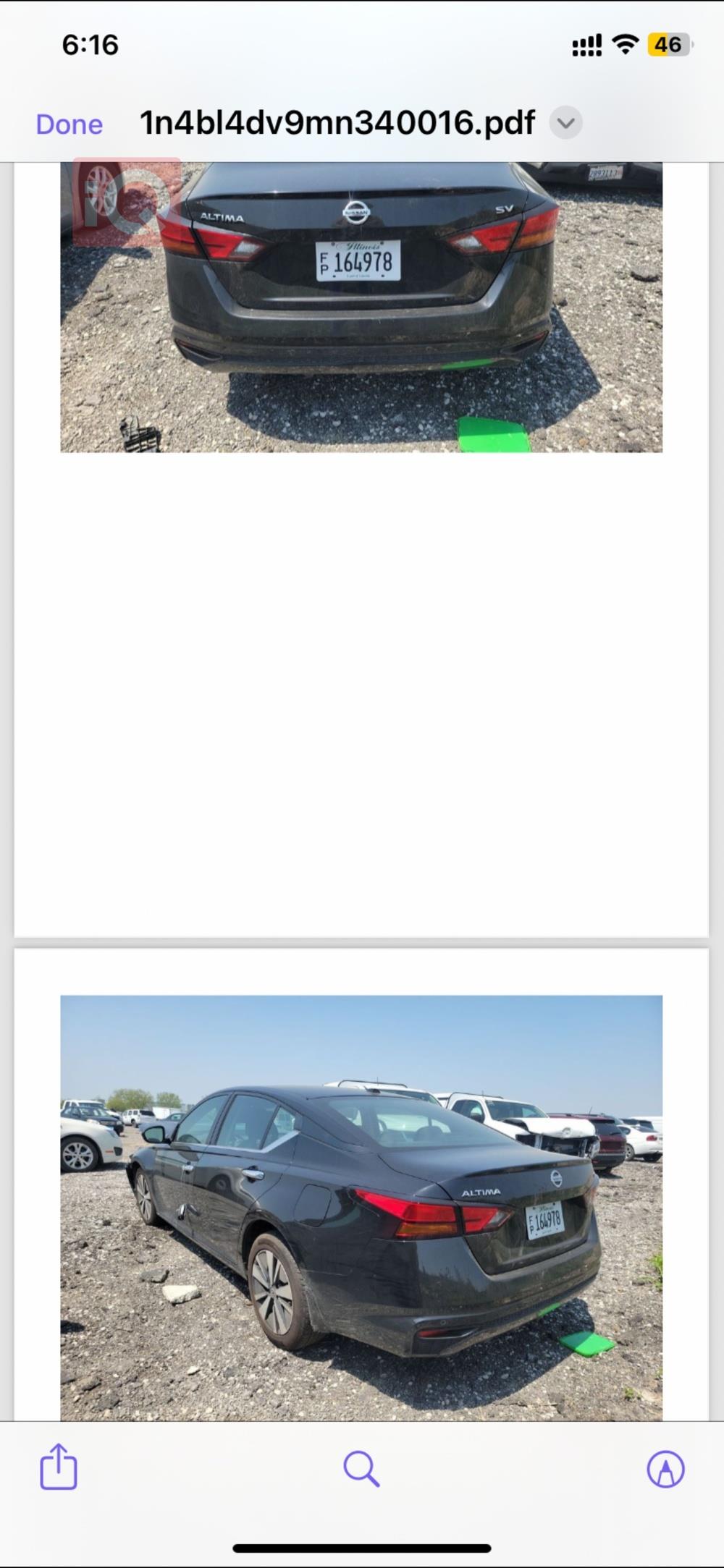Image resolution: width=724 pixels, height=1568 pixels.
Task: Tap Done to close the PDF
Action: (x=70, y=124)
